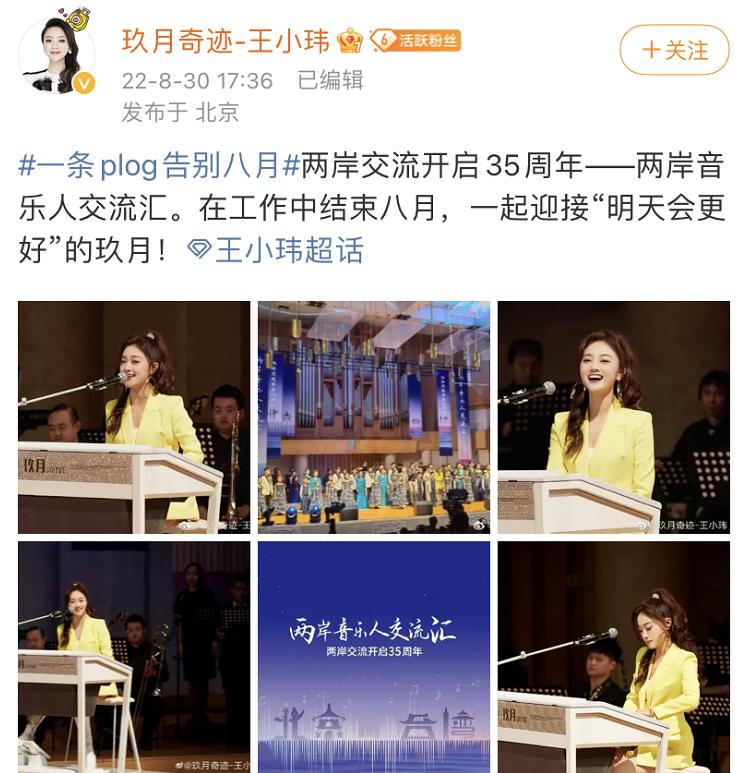
Task: Open the 两岸音乐人交流汇 poster image
Action: [374, 656]
